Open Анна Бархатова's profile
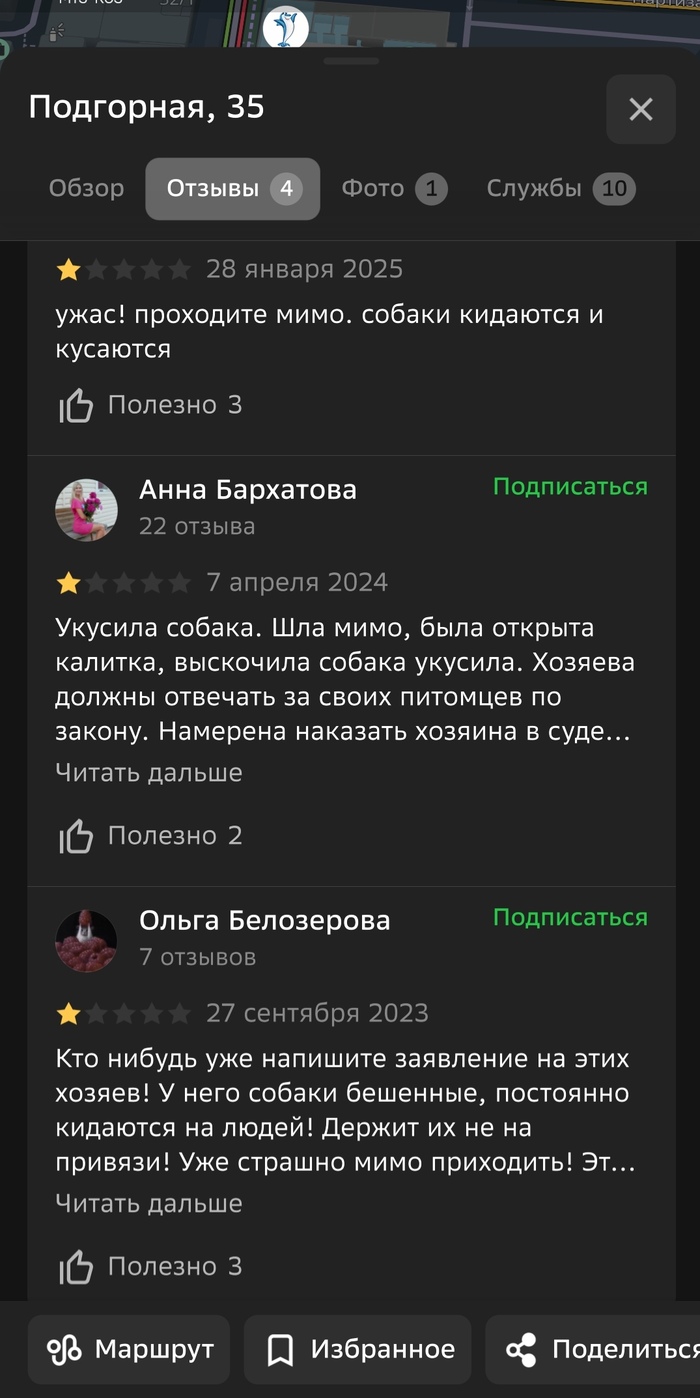The image size is (700, 1398). [x=247, y=490]
